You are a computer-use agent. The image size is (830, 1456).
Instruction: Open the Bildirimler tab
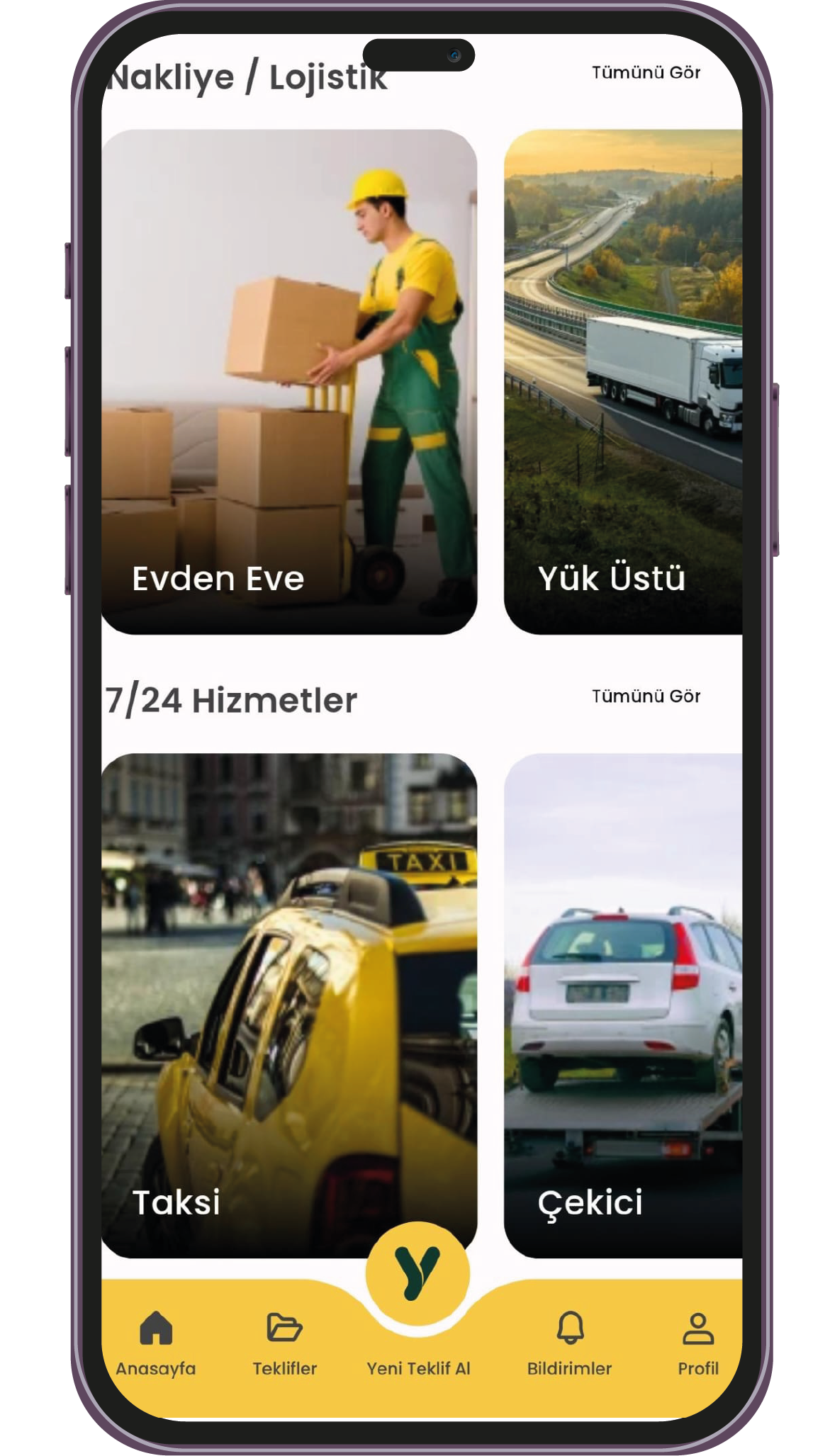pos(569,1343)
